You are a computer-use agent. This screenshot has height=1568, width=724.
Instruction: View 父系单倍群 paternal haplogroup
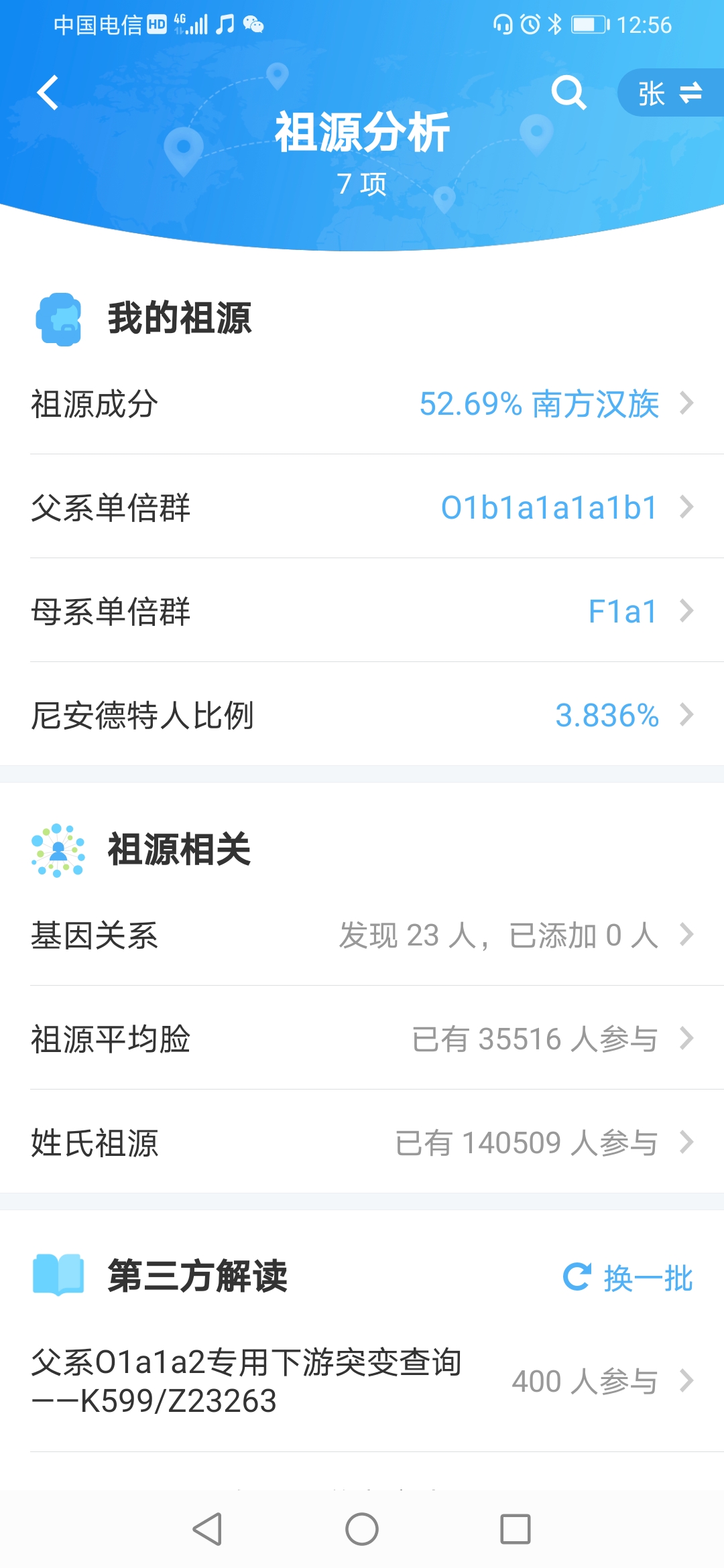362,507
